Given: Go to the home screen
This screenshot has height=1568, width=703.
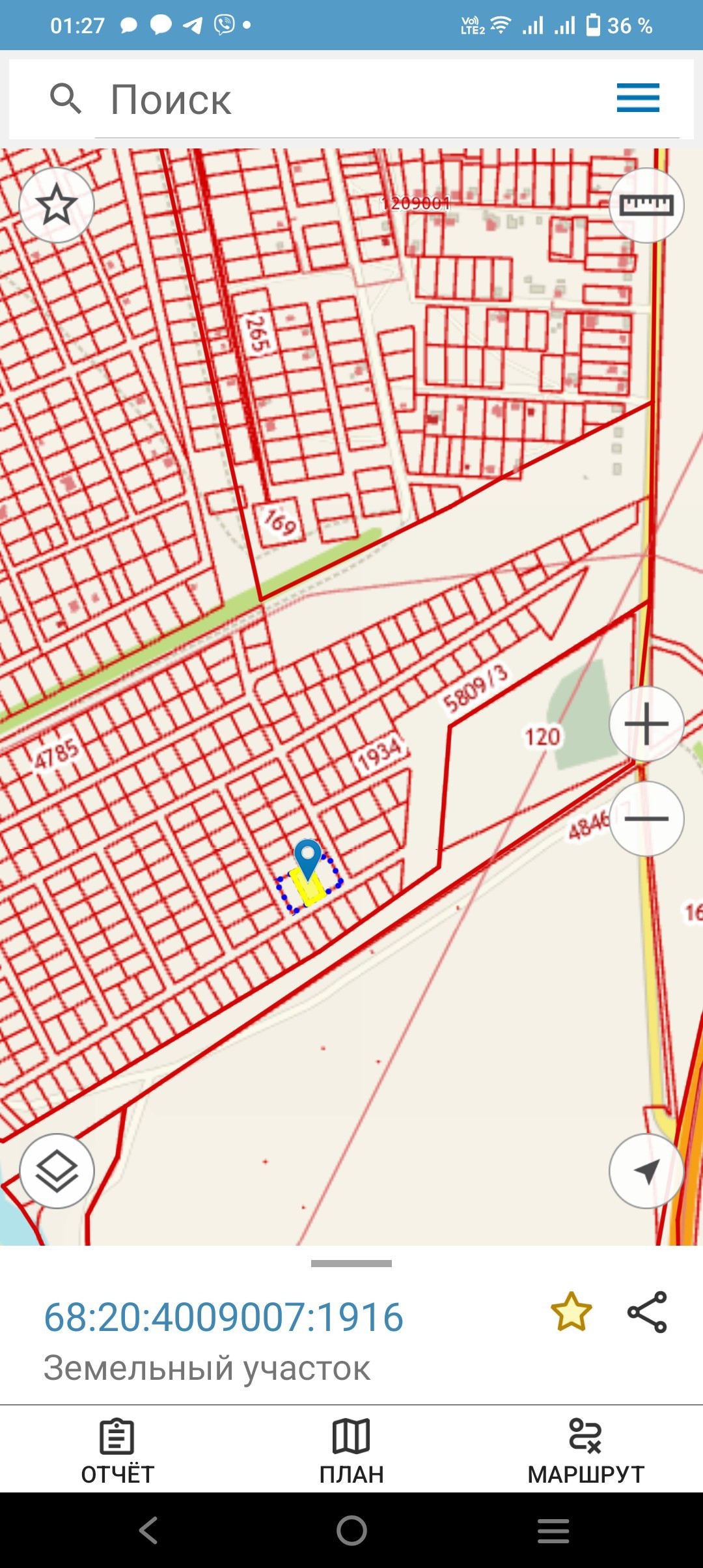Looking at the screenshot, I should [x=351, y=1530].
